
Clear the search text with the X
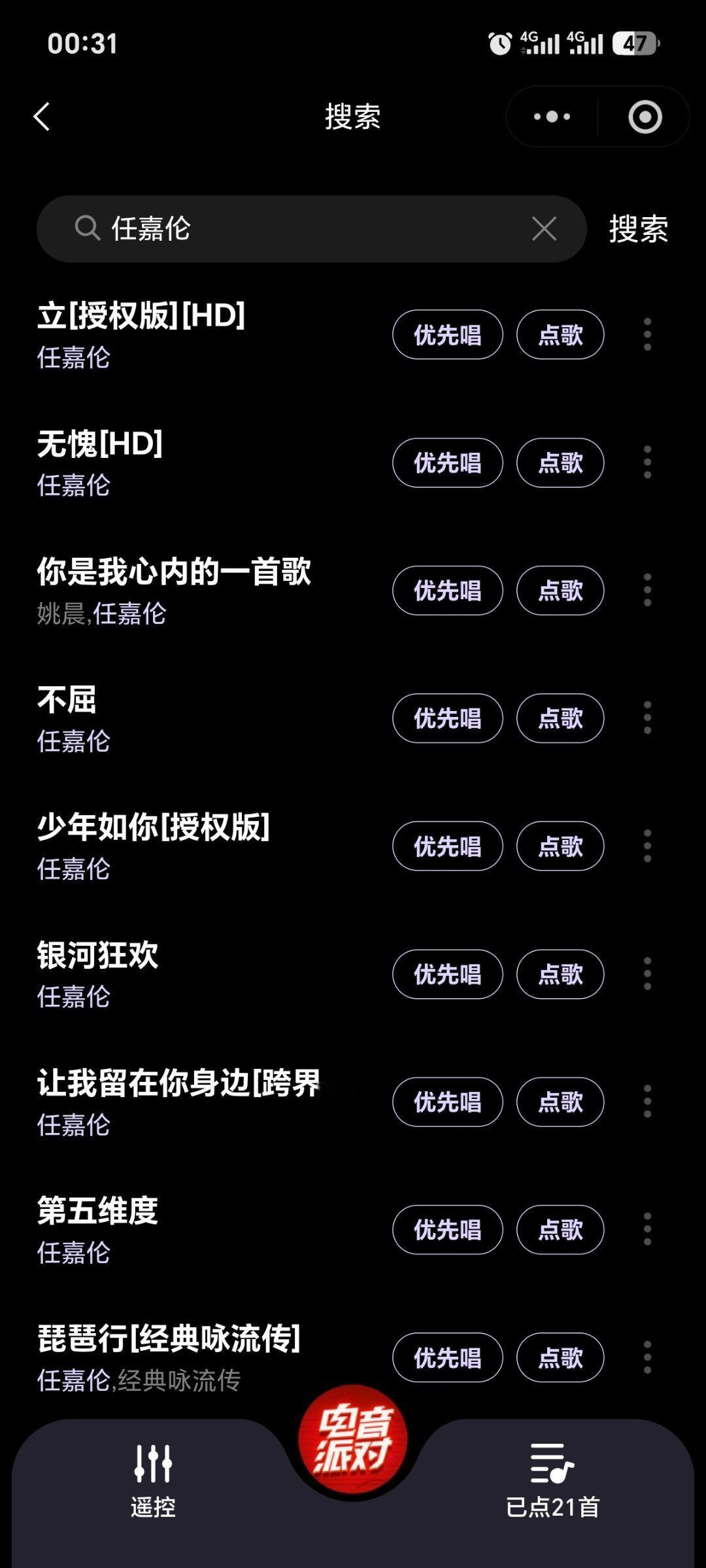544,229
